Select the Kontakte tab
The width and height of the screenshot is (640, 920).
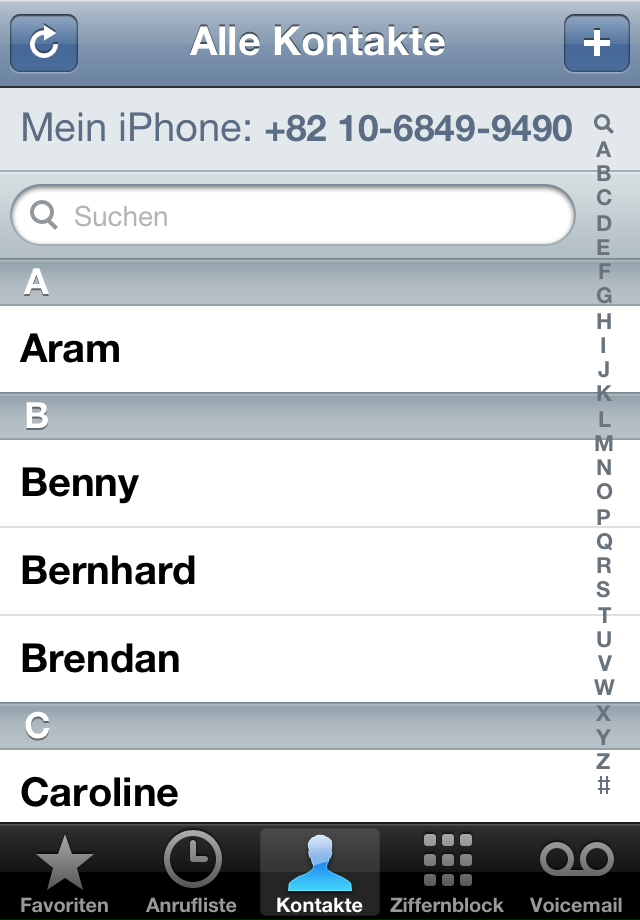point(320,872)
